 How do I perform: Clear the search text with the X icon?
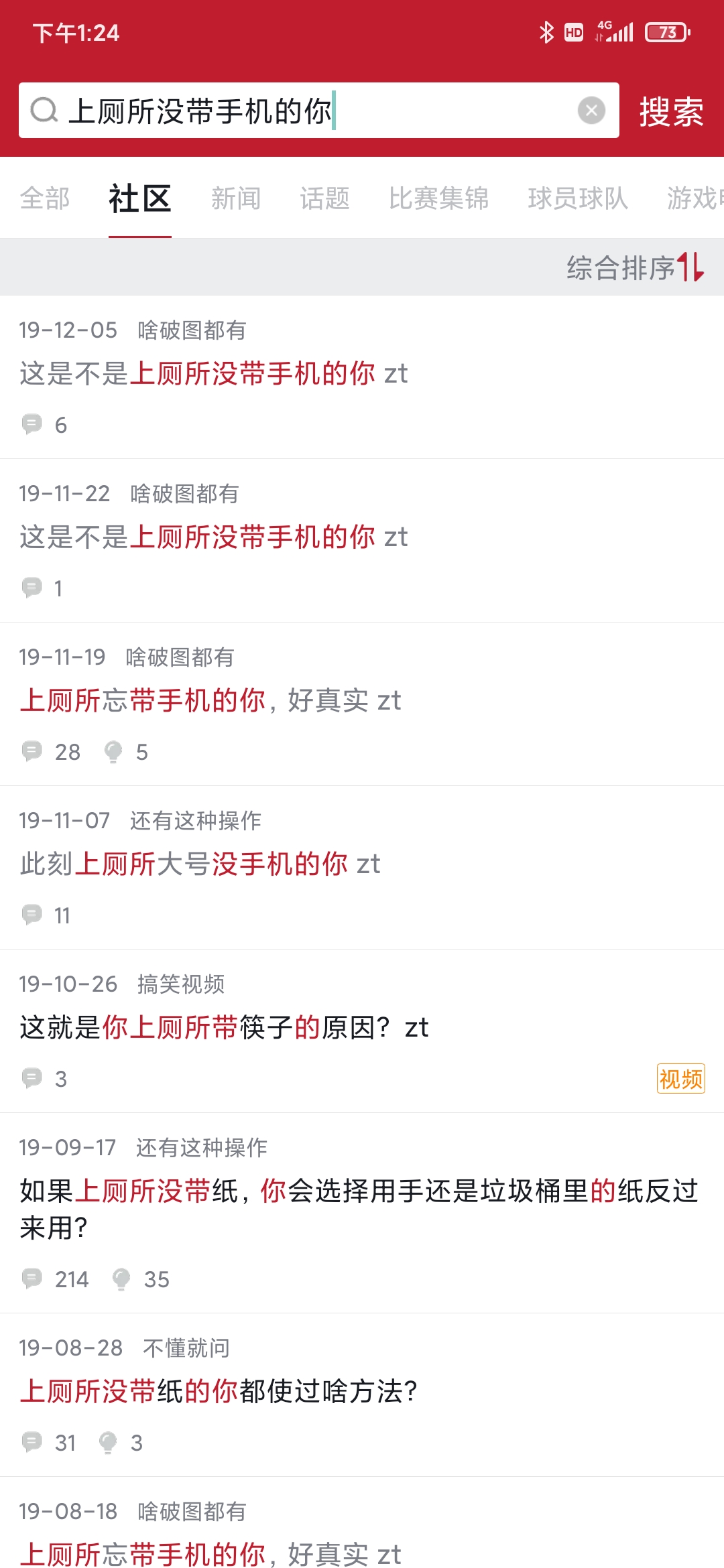pos(591,111)
